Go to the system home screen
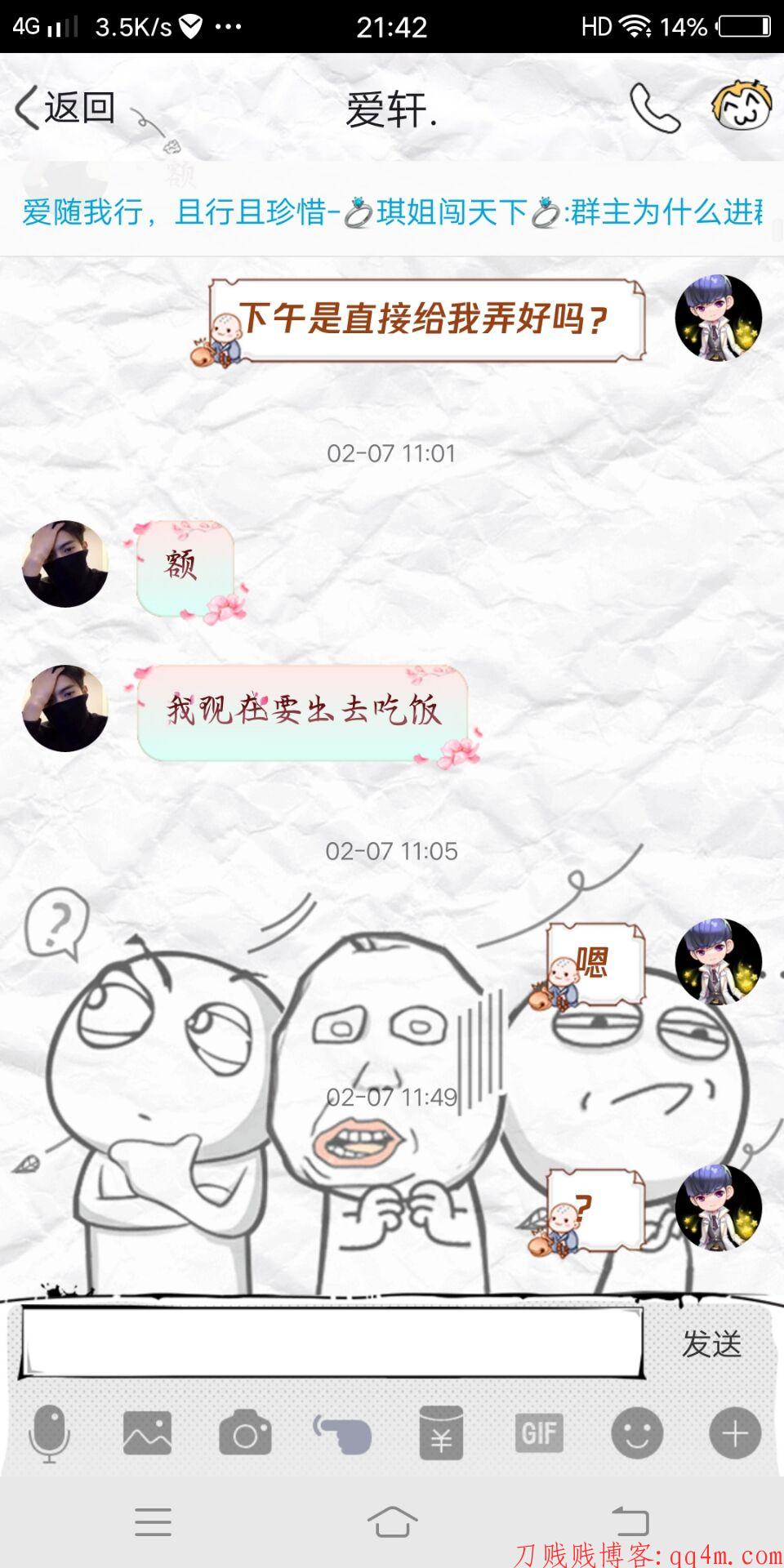Screen dimensions: 784x1568 point(392,1521)
